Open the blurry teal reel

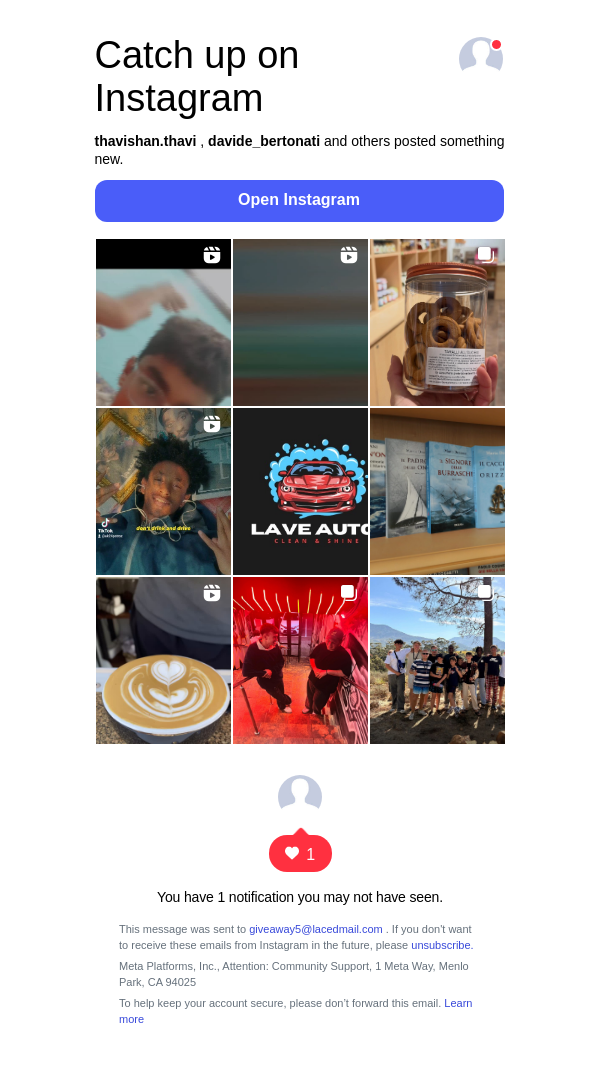(x=300, y=322)
